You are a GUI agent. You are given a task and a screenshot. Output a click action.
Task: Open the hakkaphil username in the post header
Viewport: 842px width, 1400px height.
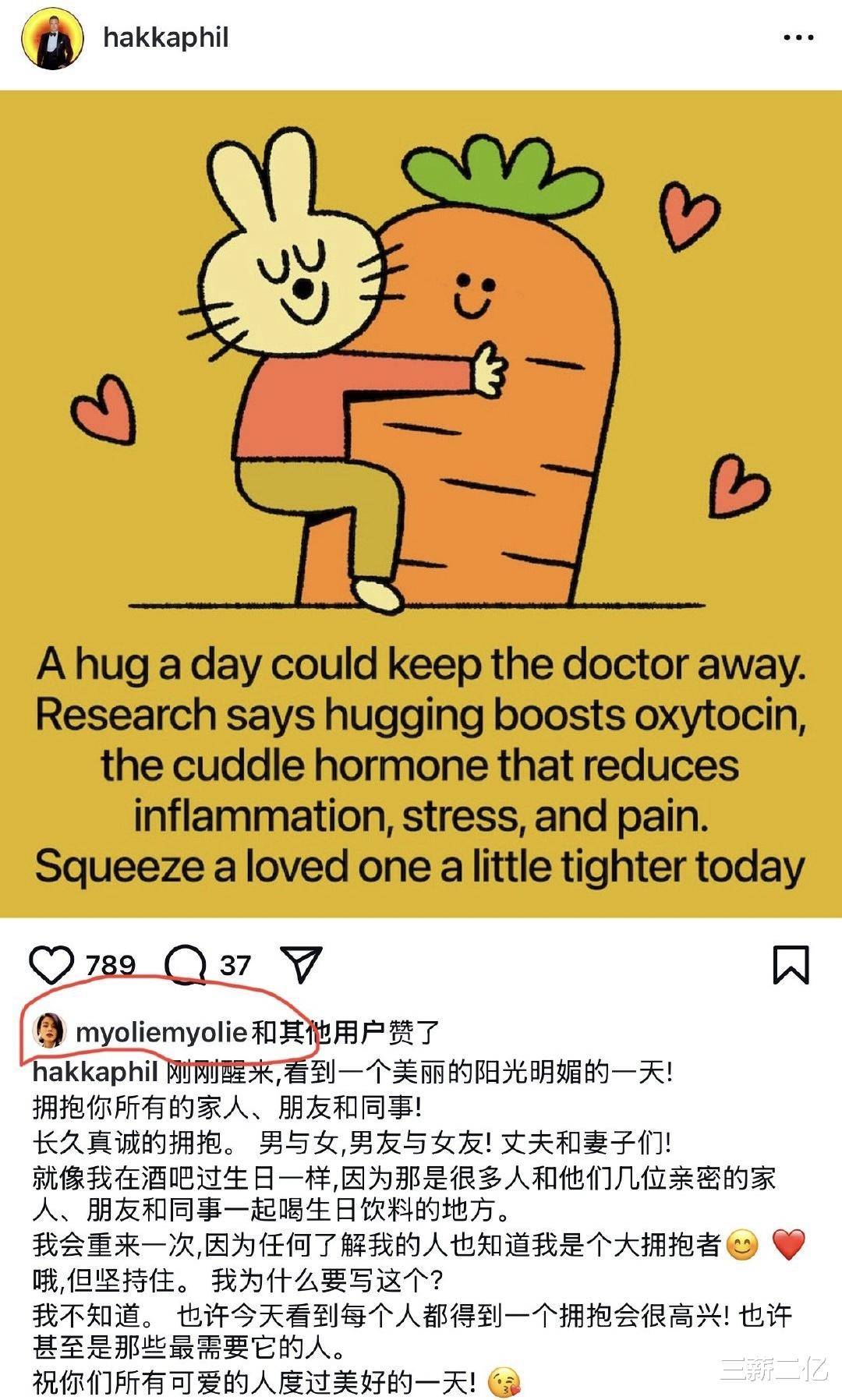click(165, 37)
